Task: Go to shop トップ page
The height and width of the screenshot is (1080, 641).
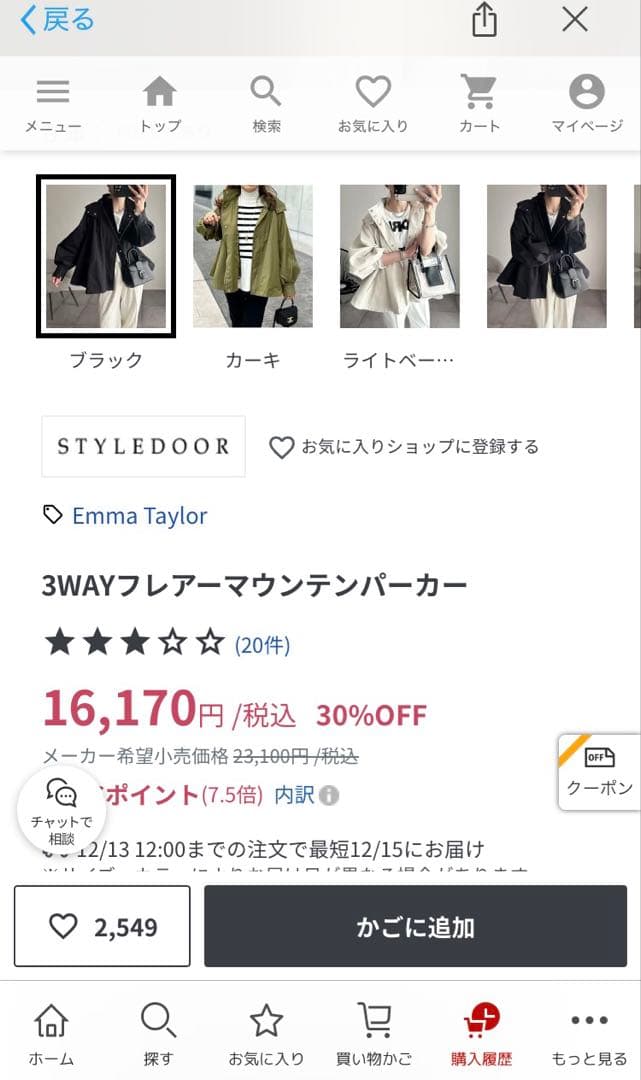Action: pyautogui.click(x=160, y=105)
